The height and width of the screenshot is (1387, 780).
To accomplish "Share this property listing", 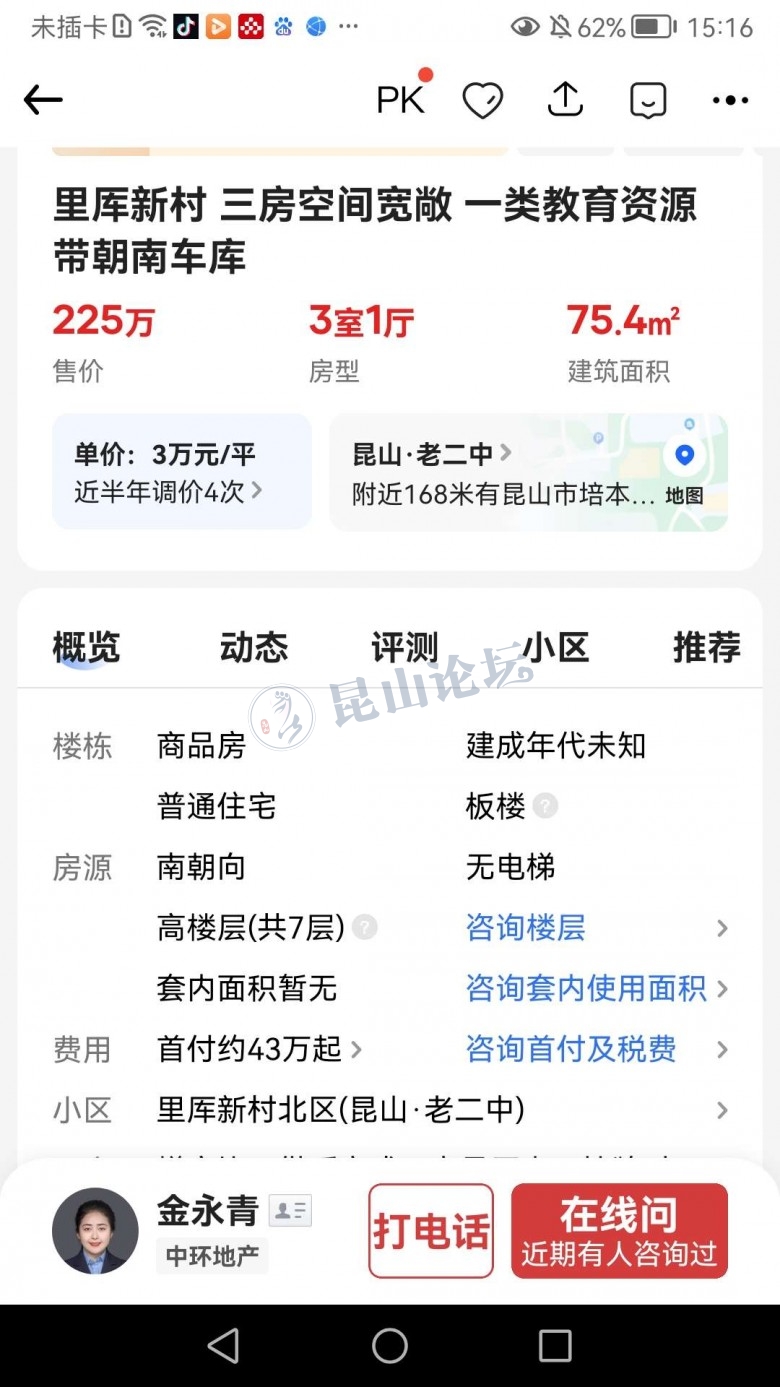I will click(565, 100).
